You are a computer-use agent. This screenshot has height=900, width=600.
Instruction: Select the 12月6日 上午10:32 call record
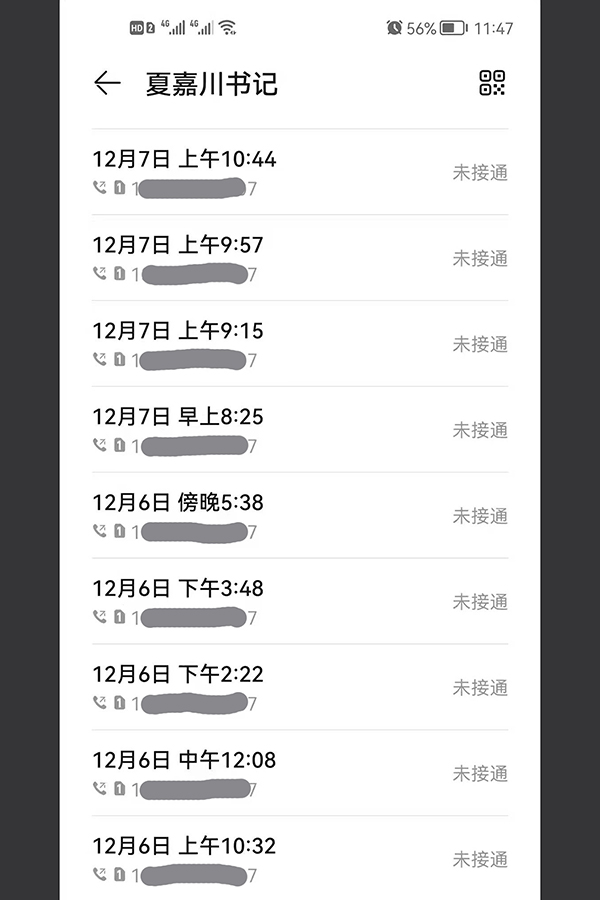click(x=300, y=858)
